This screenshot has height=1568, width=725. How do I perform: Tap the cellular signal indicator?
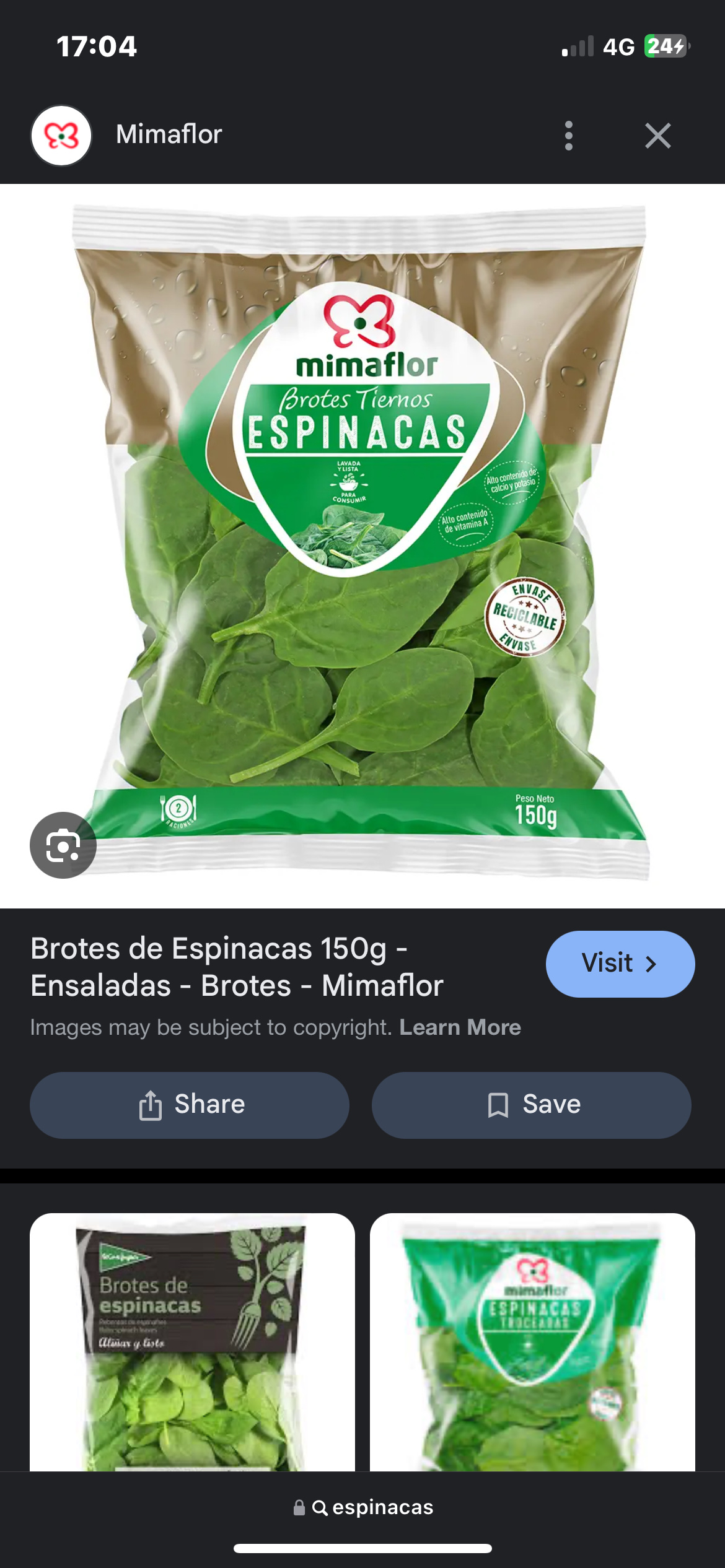coord(578,46)
